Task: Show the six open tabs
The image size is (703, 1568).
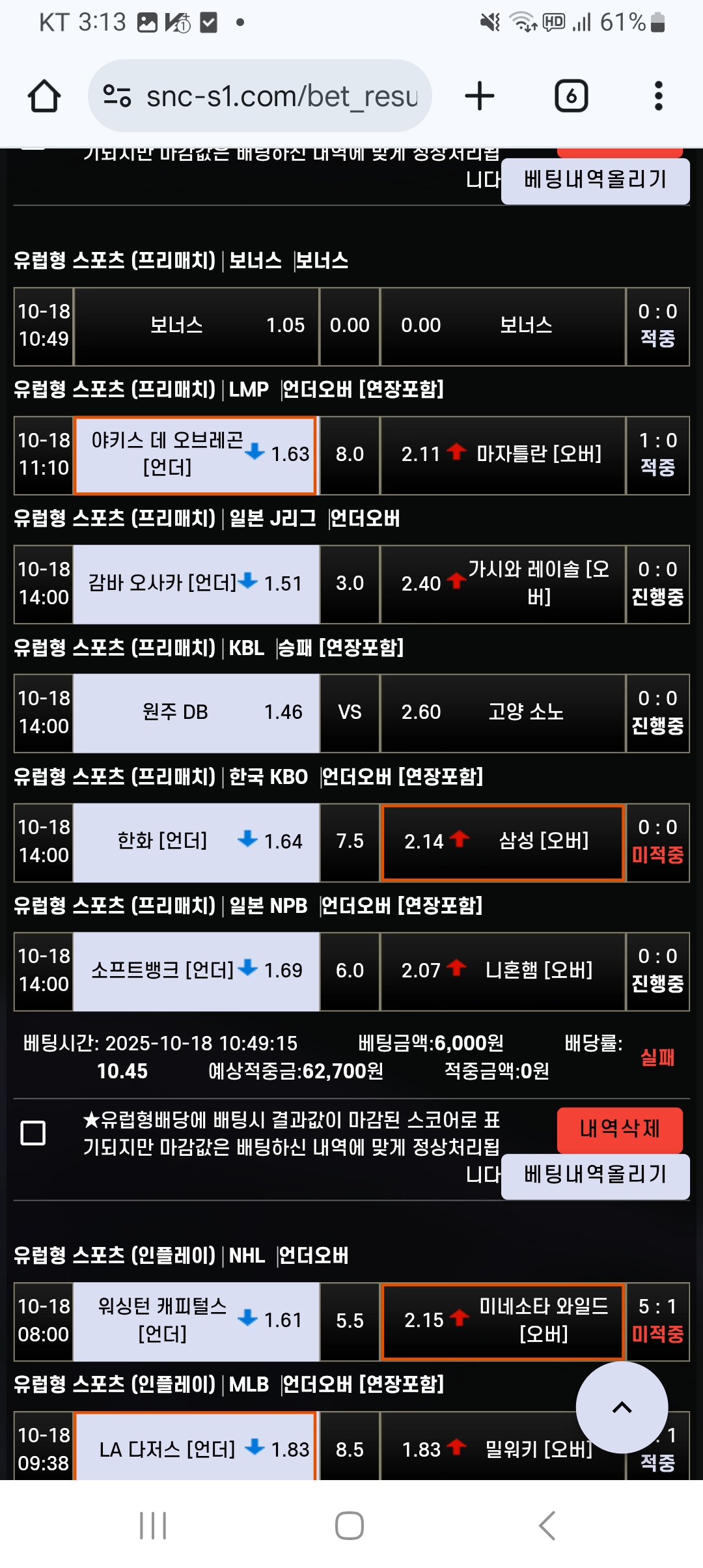Action: 571,96
